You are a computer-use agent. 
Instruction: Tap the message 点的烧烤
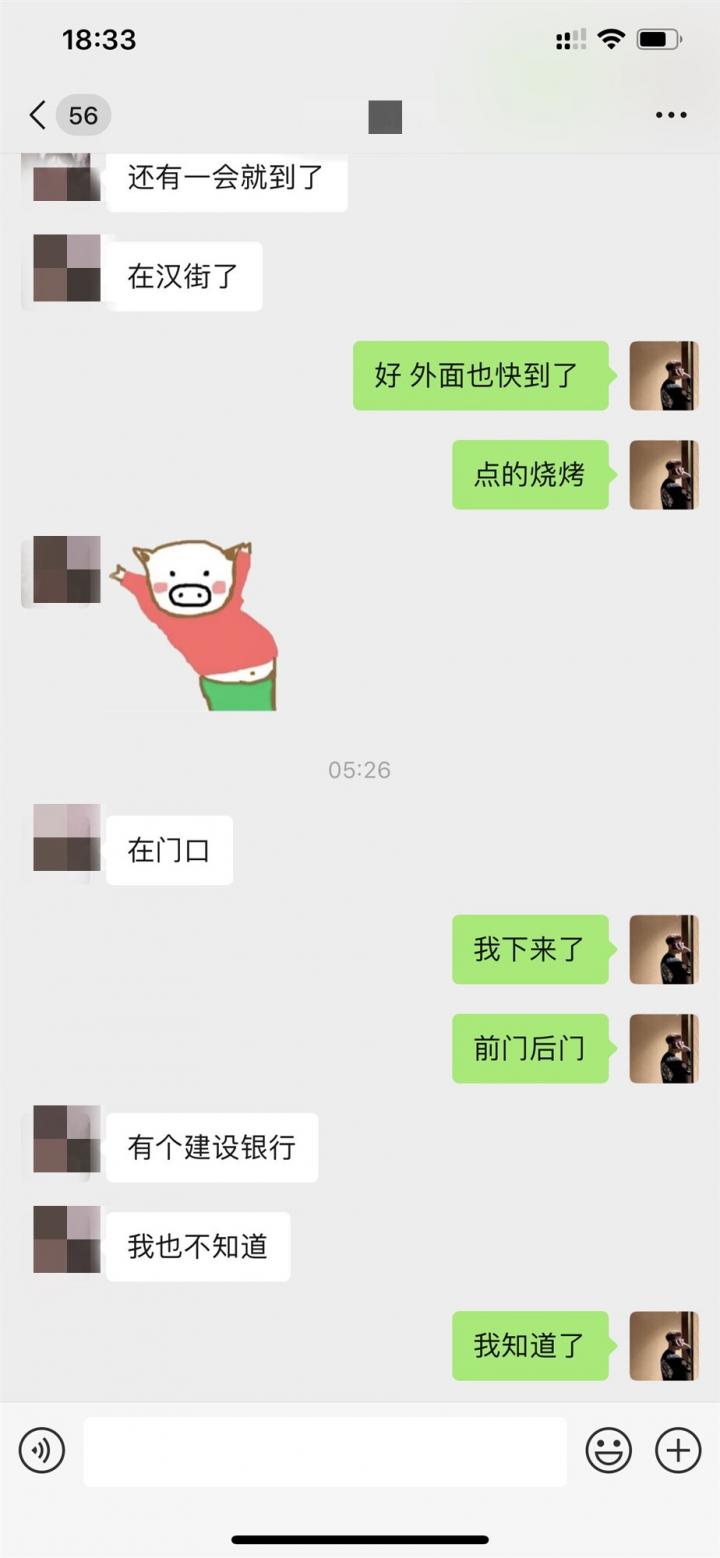(x=531, y=475)
